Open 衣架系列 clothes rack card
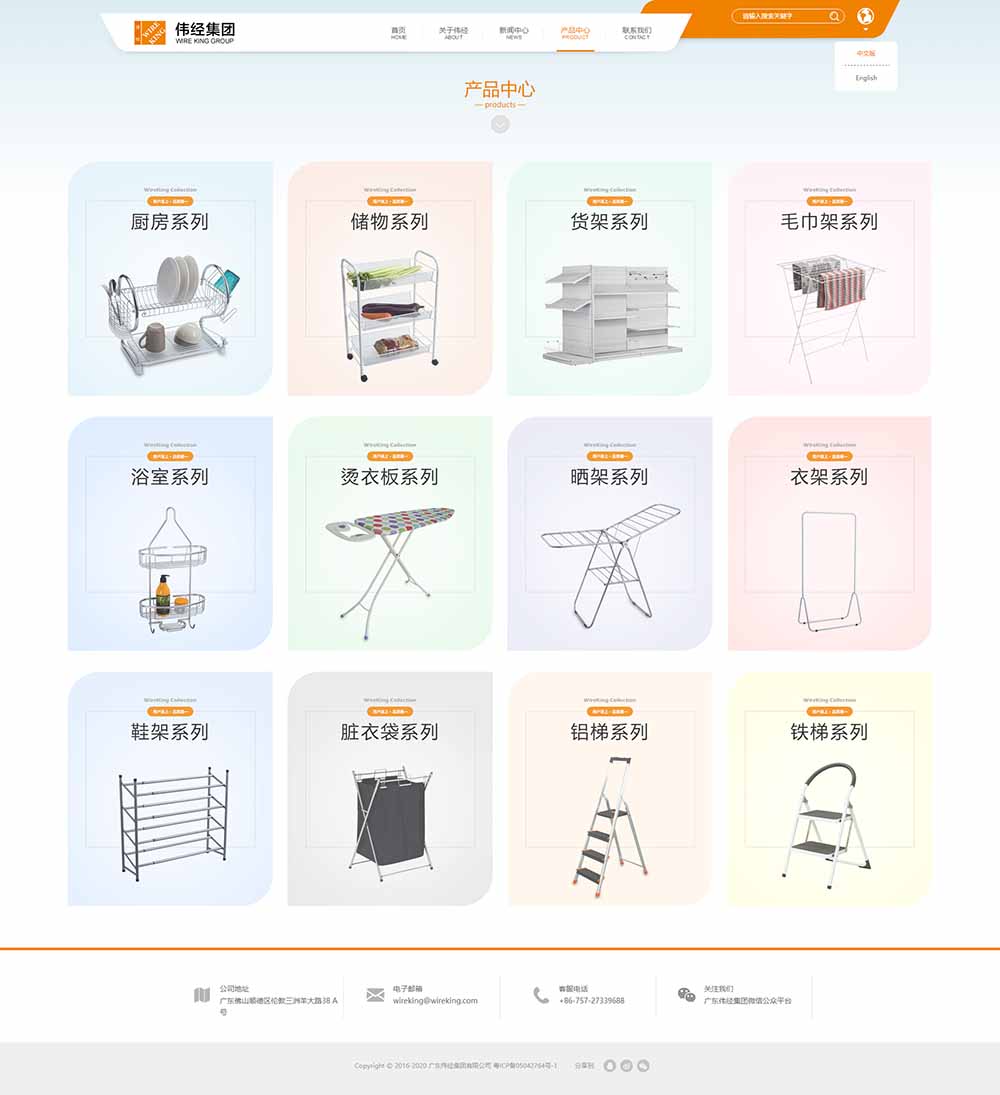The image size is (1000, 1095). click(830, 535)
